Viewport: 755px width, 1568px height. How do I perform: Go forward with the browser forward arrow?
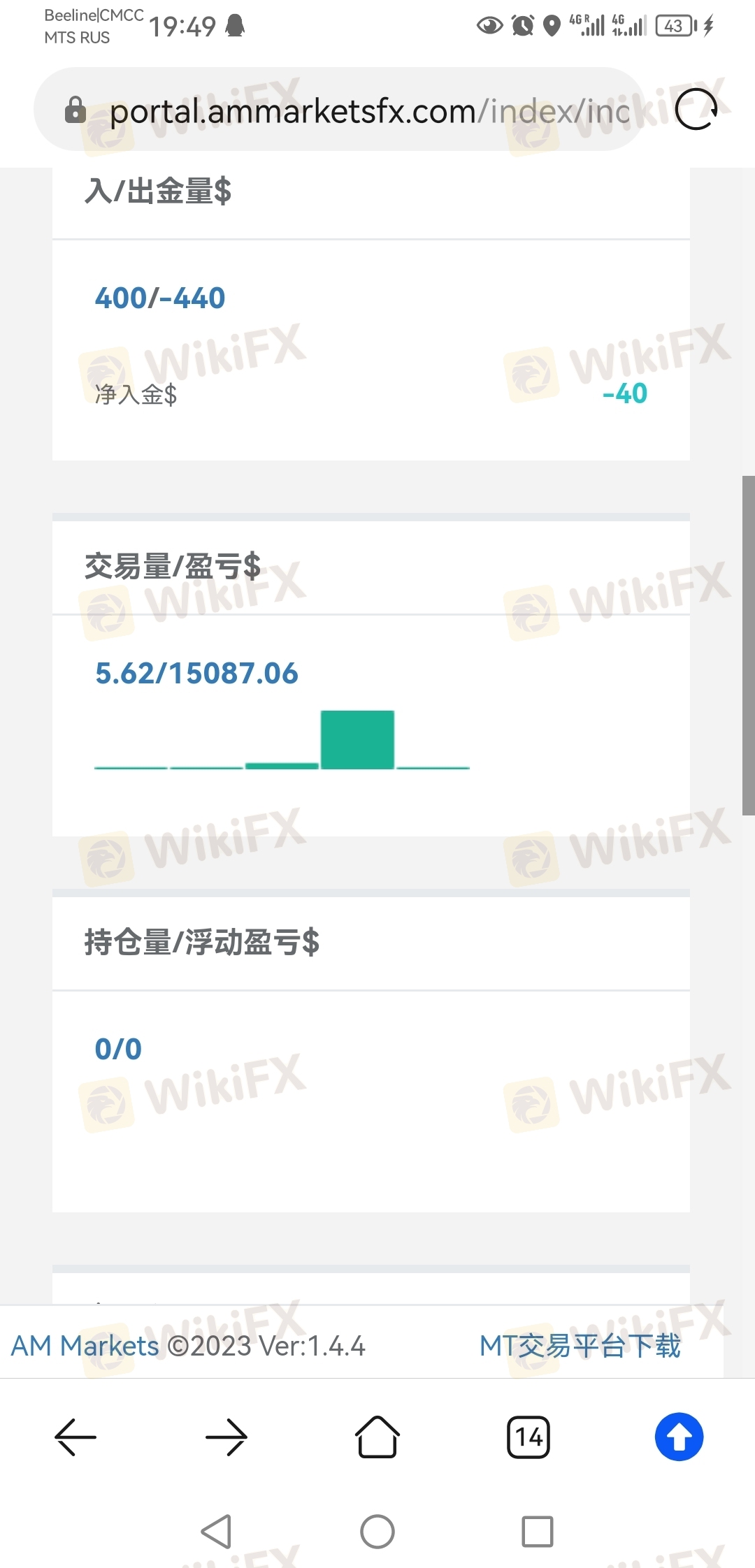point(226,1437)
